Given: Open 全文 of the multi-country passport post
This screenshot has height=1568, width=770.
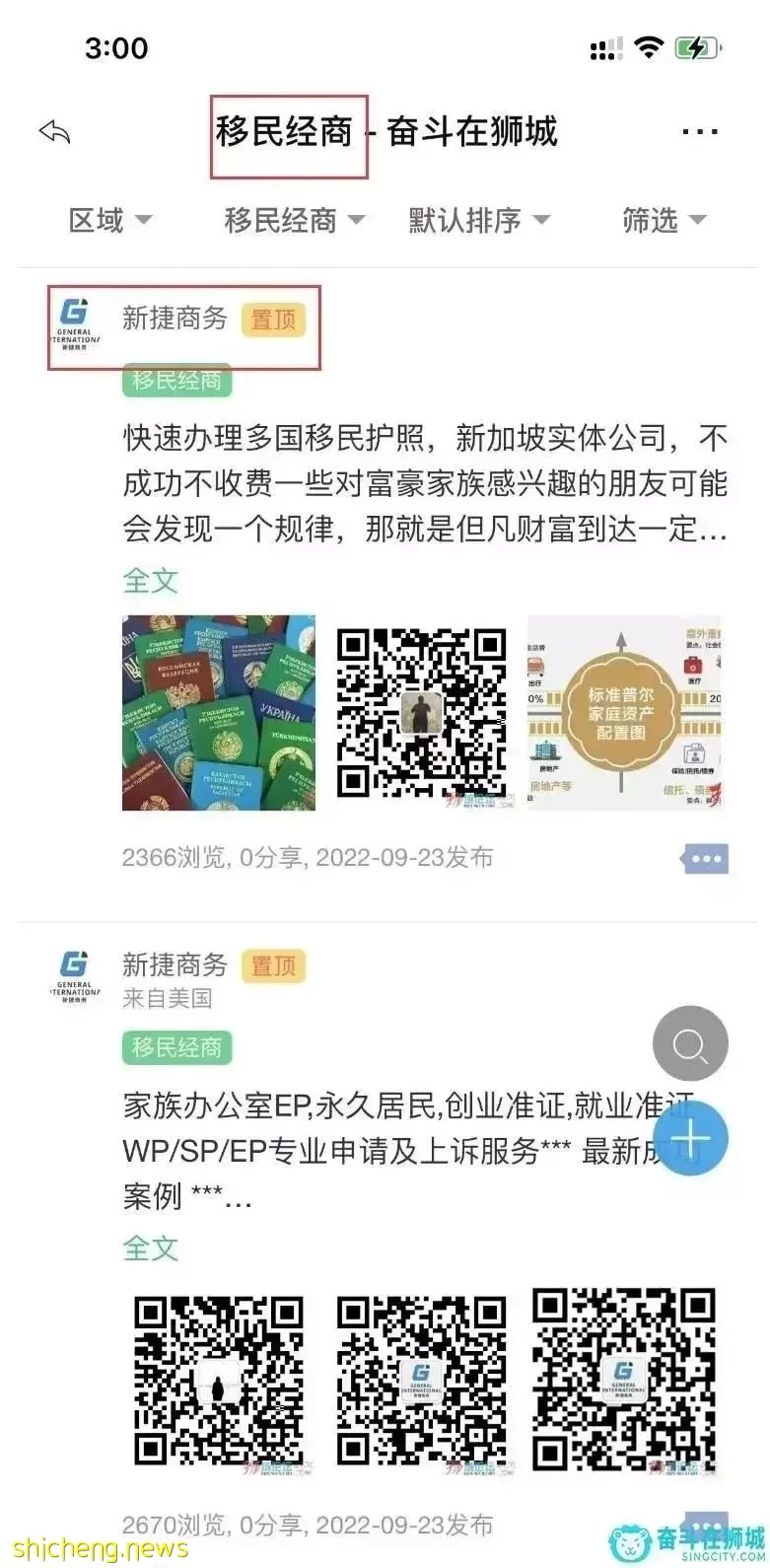Looking at the screenshot, I should [150, 580].
